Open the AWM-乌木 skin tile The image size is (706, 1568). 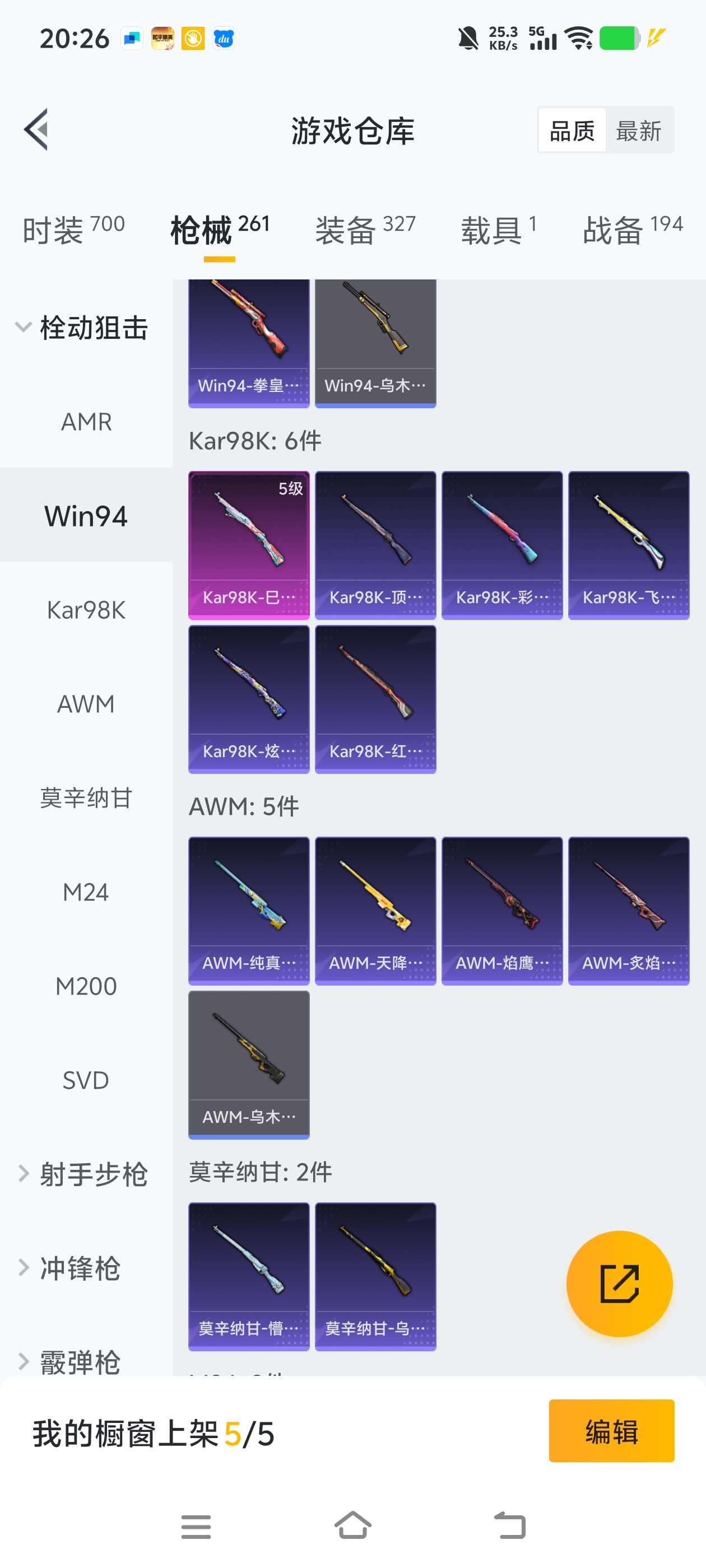pos(249,1064)
